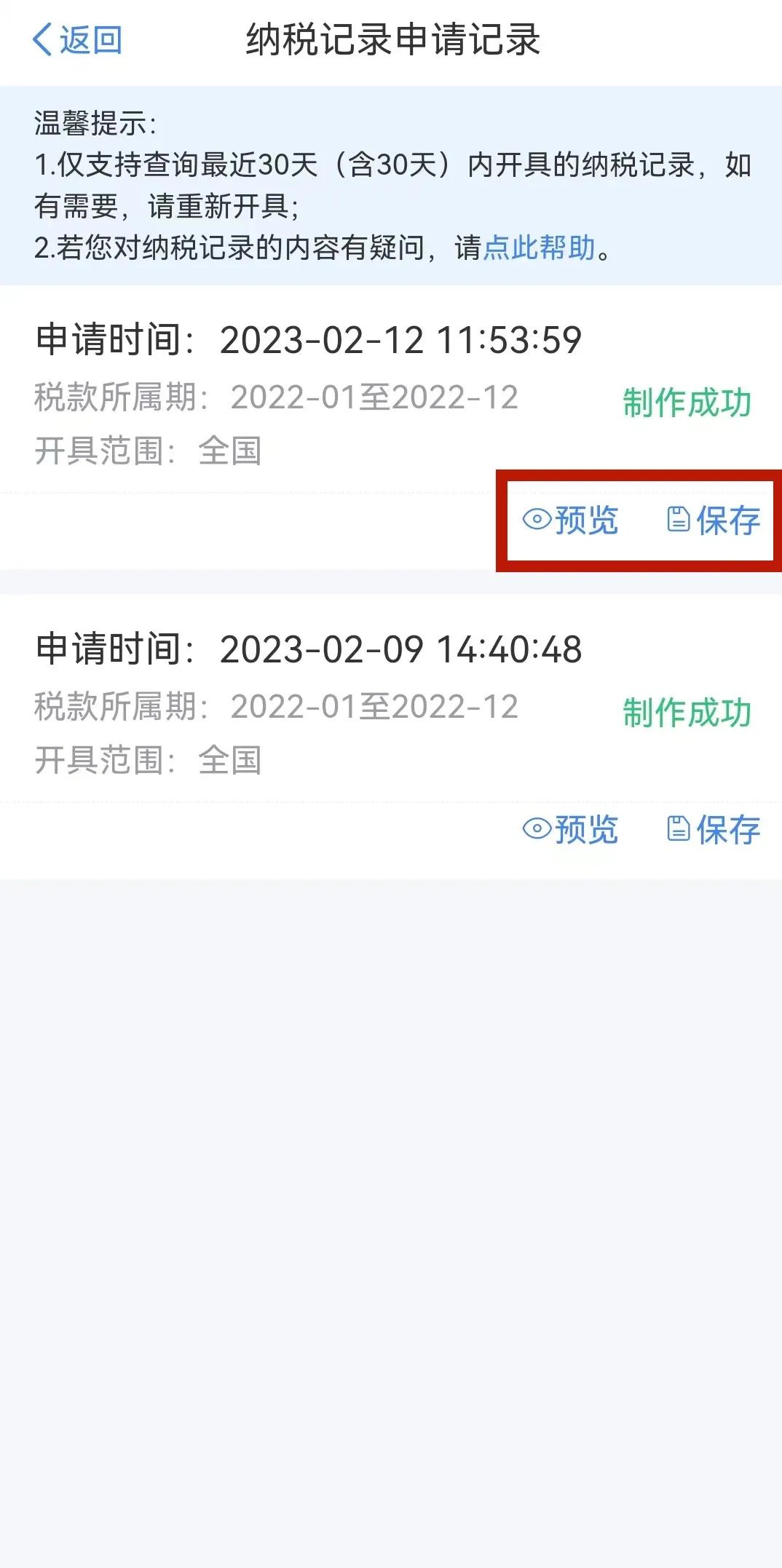Preview the record applied on 2023-02-12
This screenshot has height=1568, width=782.
[x=570, y=520]
